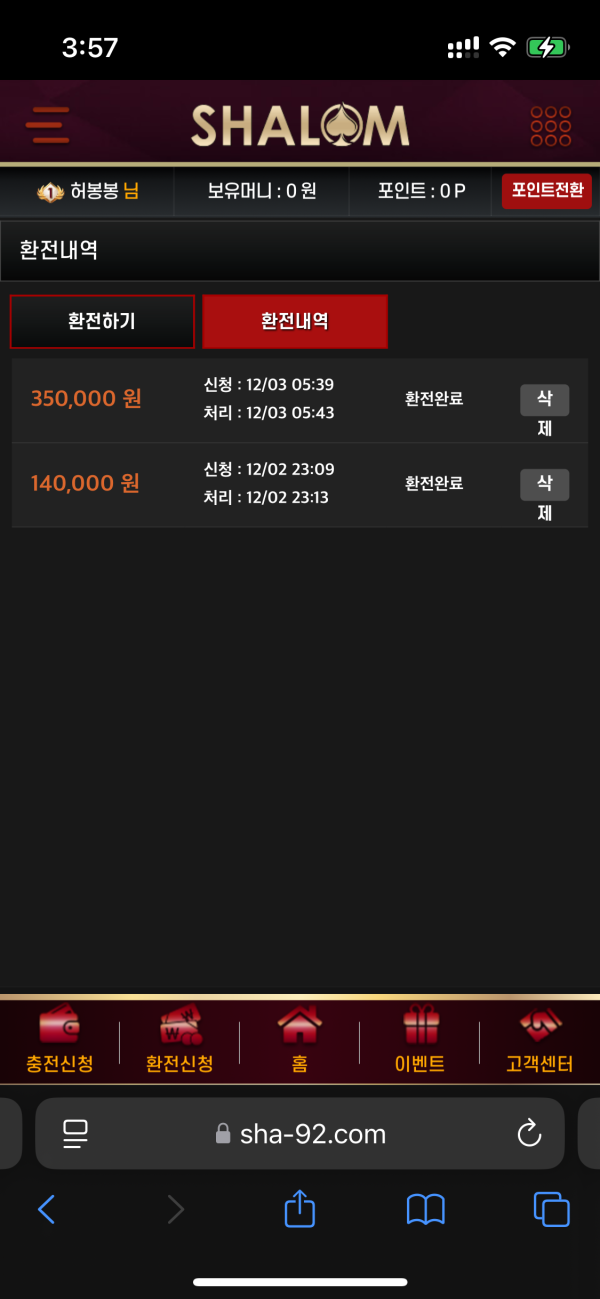Screen dimensions: 600x1299
Task: Go to 홈 page
Action: (x=300, y=1041)
